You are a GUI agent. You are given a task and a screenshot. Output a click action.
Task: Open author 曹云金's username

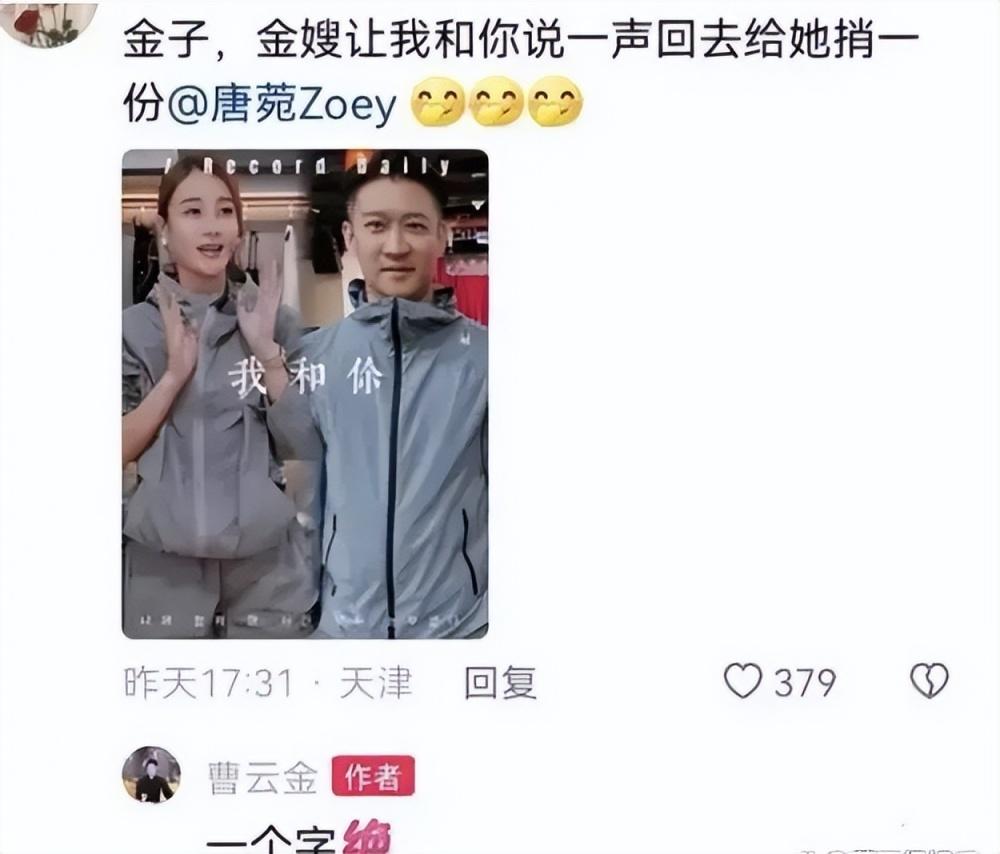pos(263,777)
